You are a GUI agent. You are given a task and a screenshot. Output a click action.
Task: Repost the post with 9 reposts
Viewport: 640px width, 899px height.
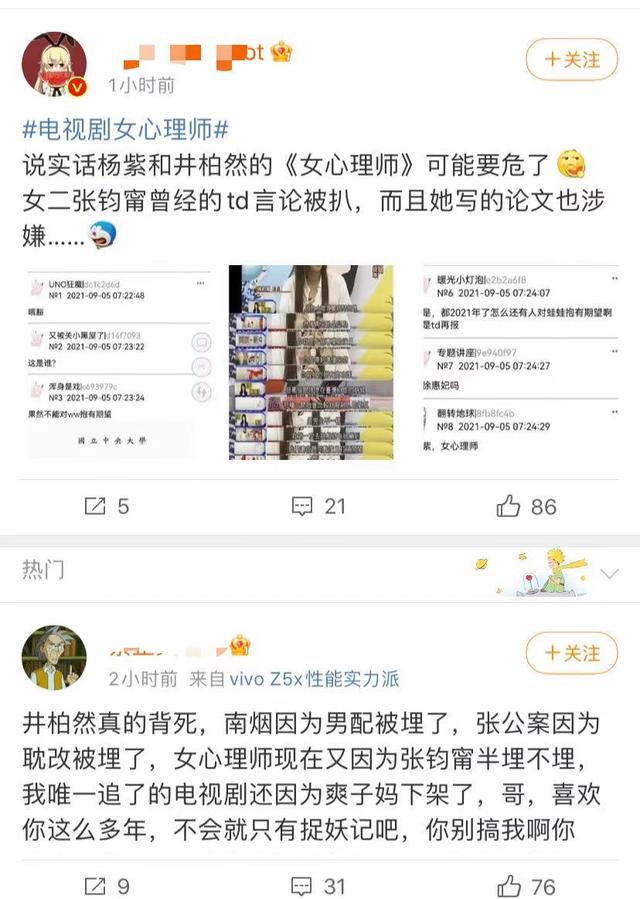click(107, 885)
